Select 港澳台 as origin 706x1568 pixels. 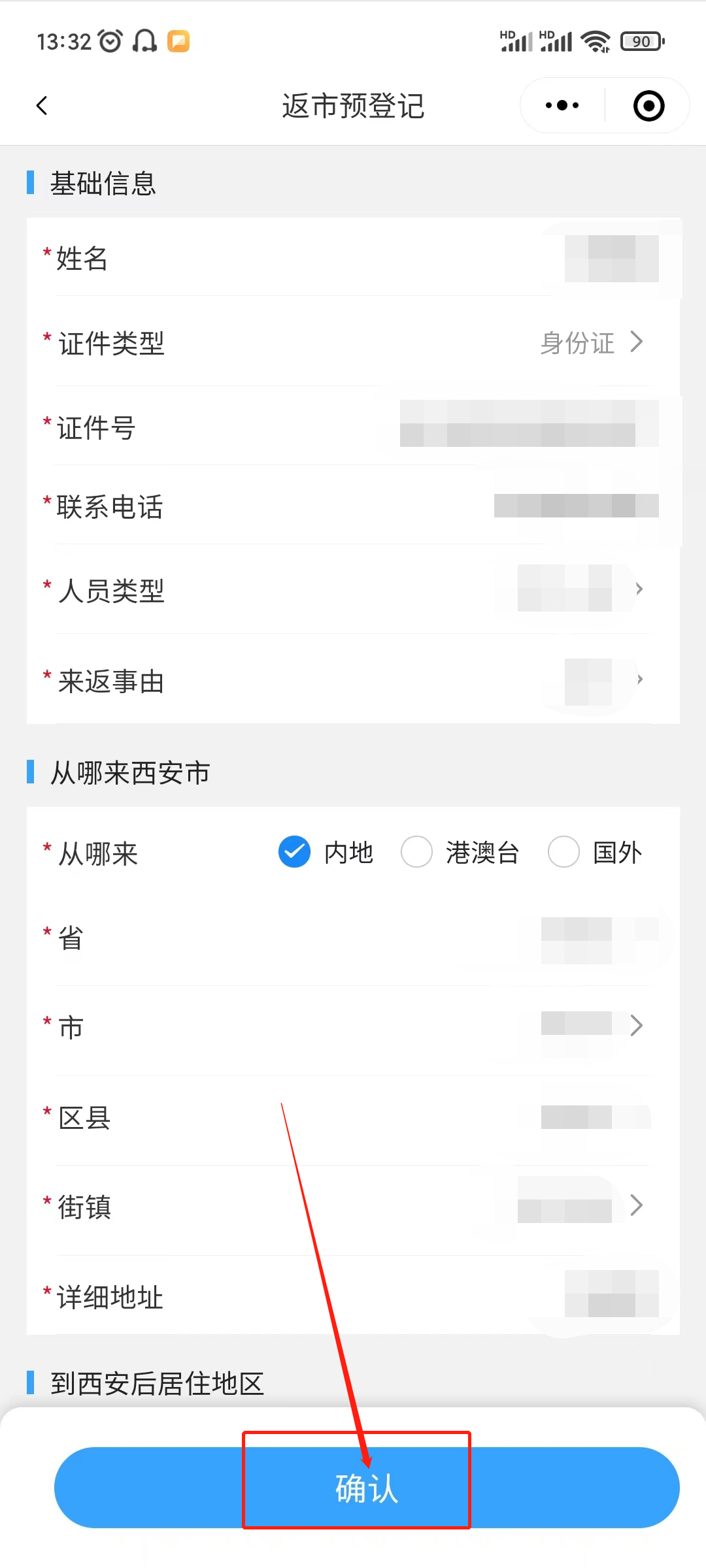click(417, 852)
